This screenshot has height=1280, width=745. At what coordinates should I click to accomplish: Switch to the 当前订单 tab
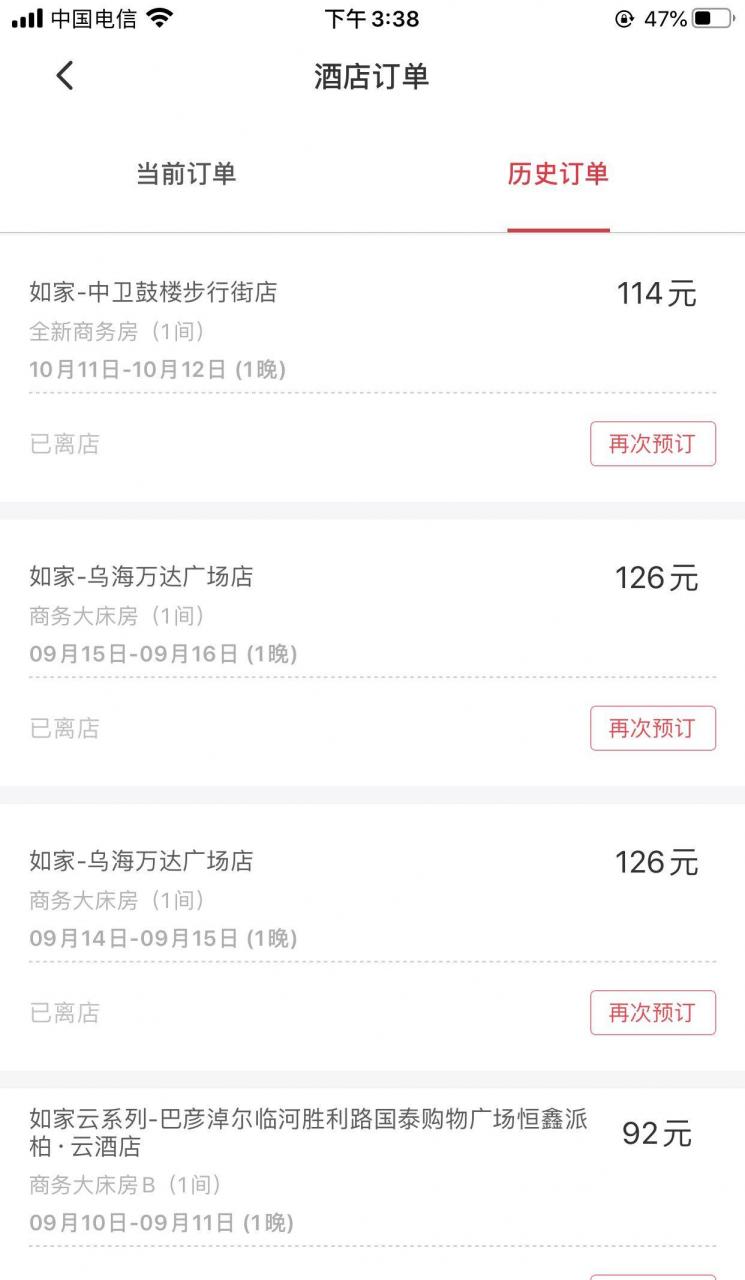pyautogui.click(x=186, y=174)
